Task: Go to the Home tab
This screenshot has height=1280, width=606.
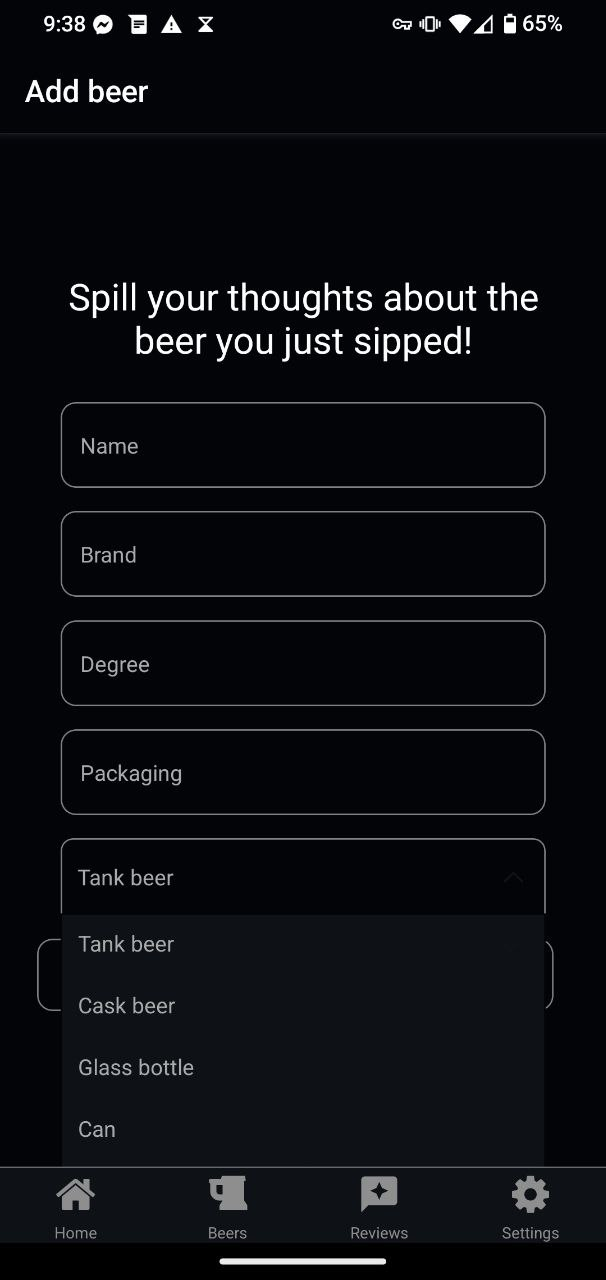Action: [76, 1206]
